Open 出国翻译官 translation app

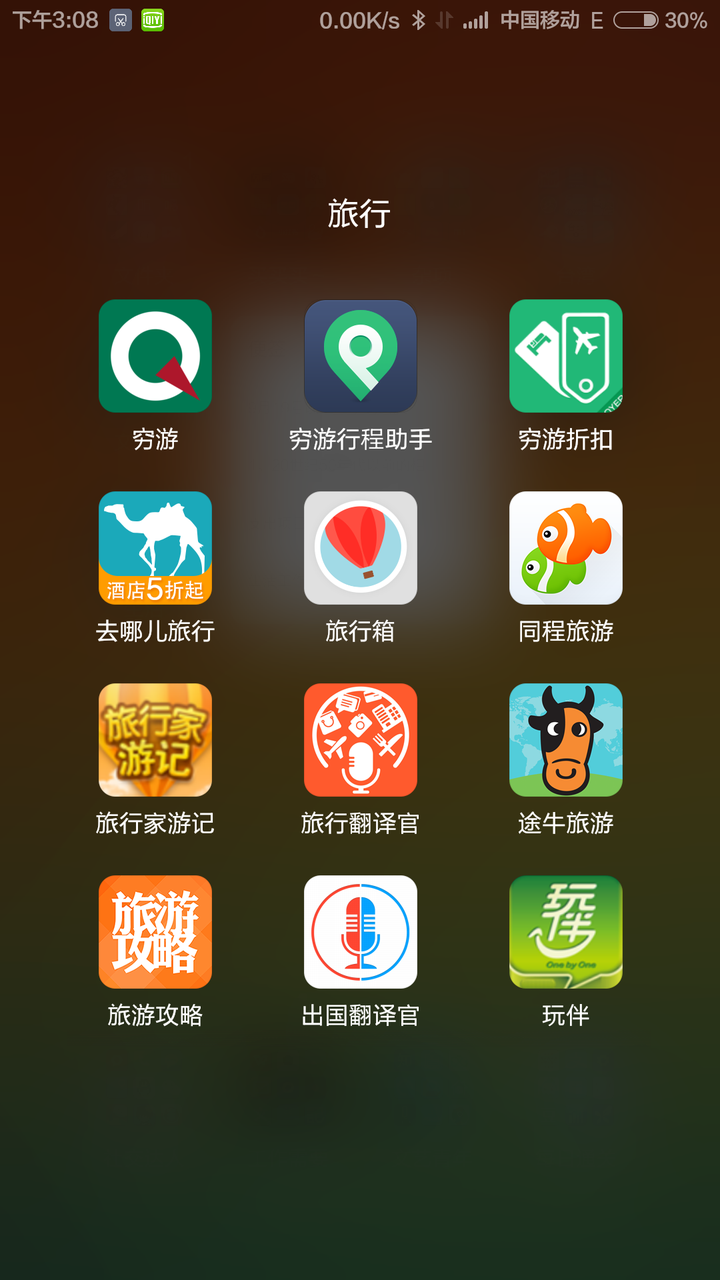(360, 932)
